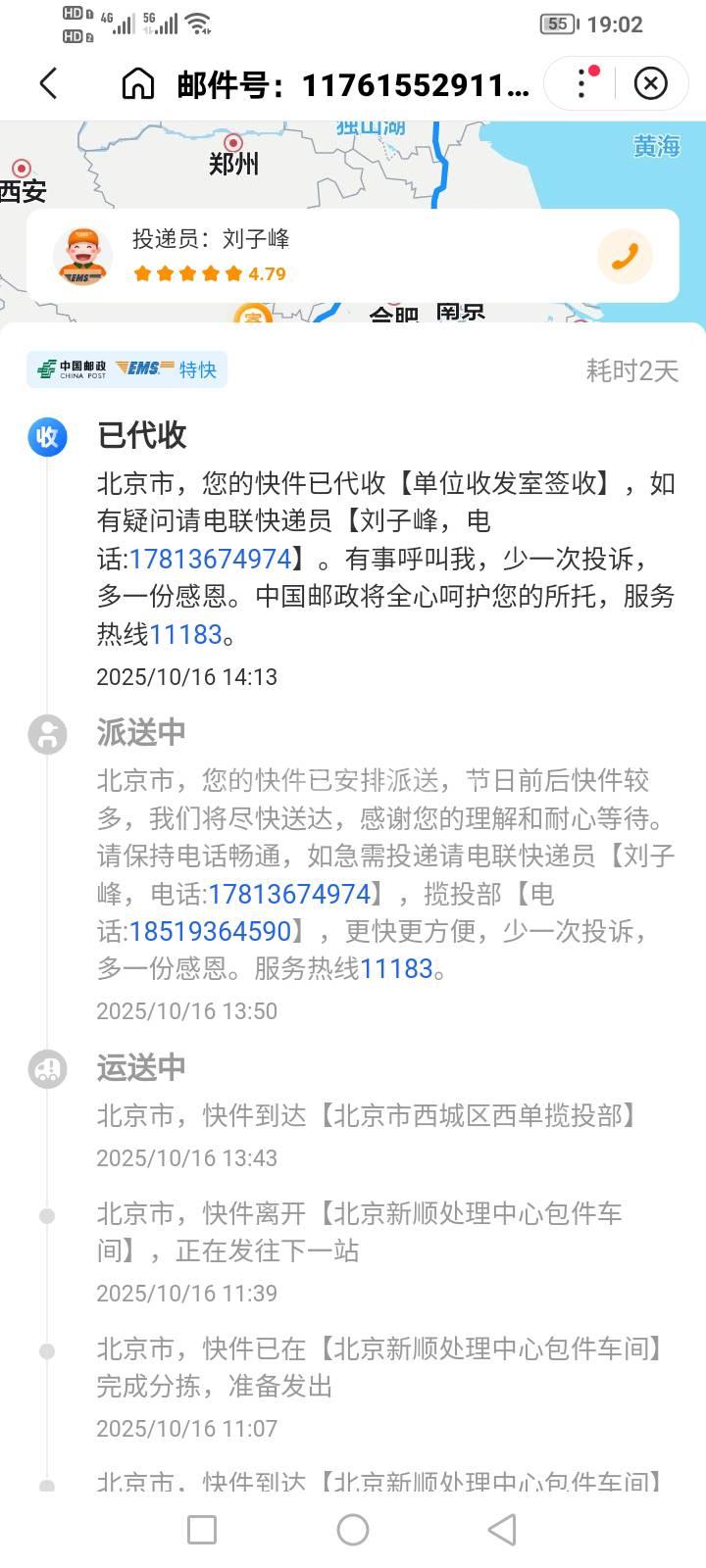The width and height of the screenshot is (706, 1568).
Task: Call hotline 11183 in the 已代收 update
Action: 185,634
